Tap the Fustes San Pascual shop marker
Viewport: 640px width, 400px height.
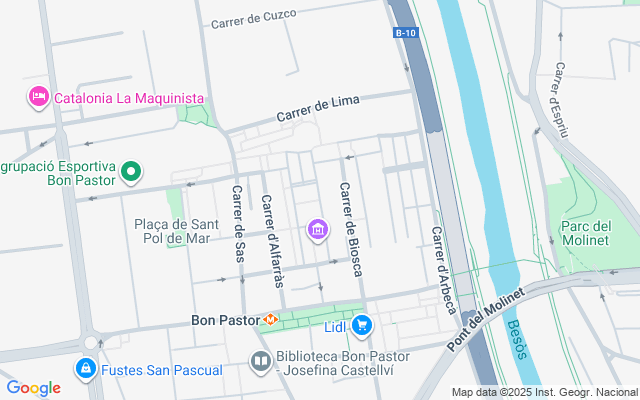[x=86, y=369]
